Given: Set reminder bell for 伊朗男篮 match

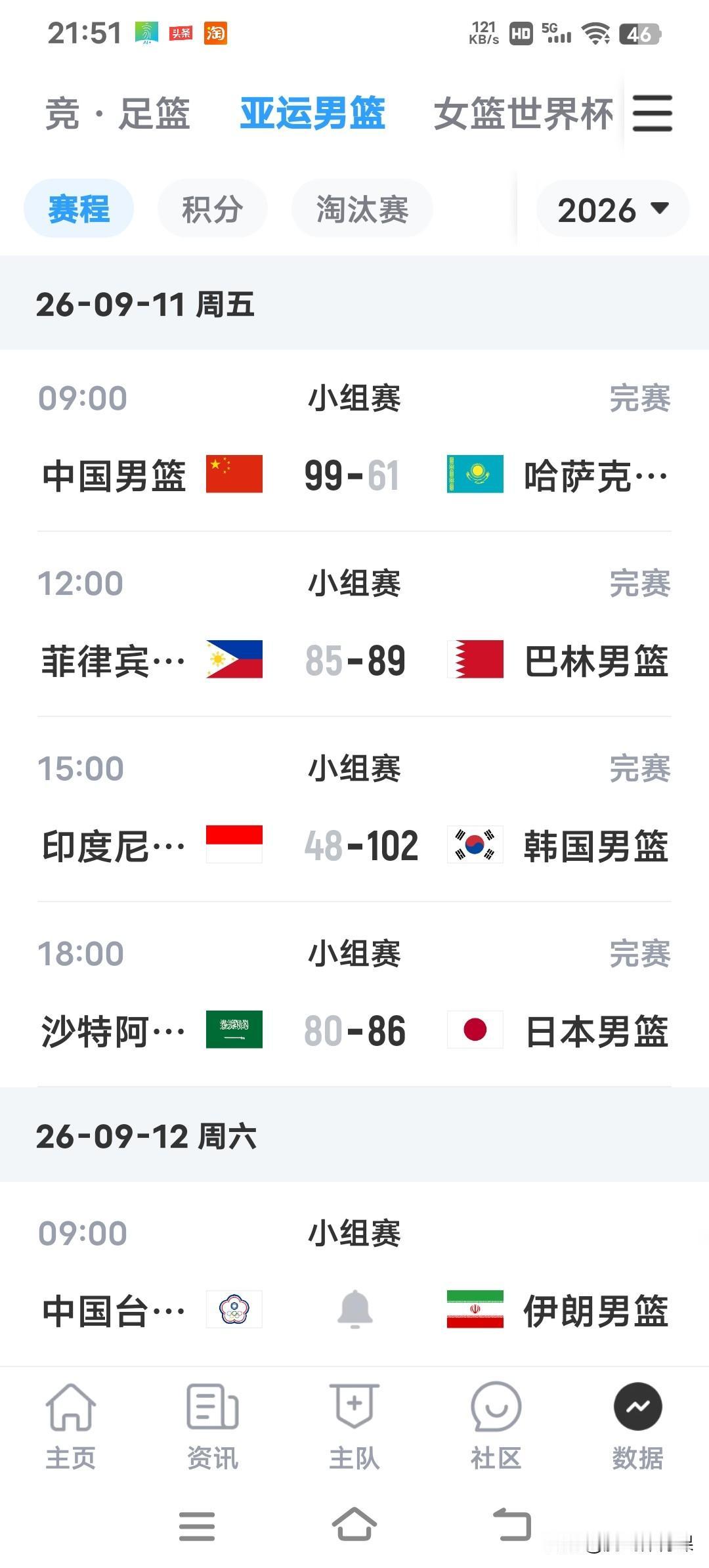Looking at the screenshot, I should pyautogui.click(x=355, y=1309).
